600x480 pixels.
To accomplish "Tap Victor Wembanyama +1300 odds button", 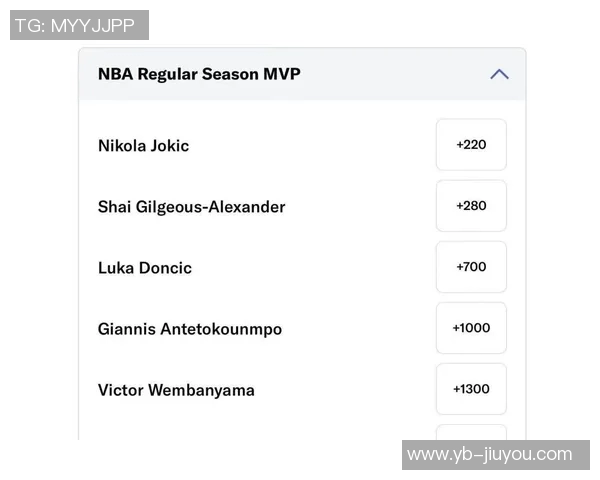I will coord(471,389).
